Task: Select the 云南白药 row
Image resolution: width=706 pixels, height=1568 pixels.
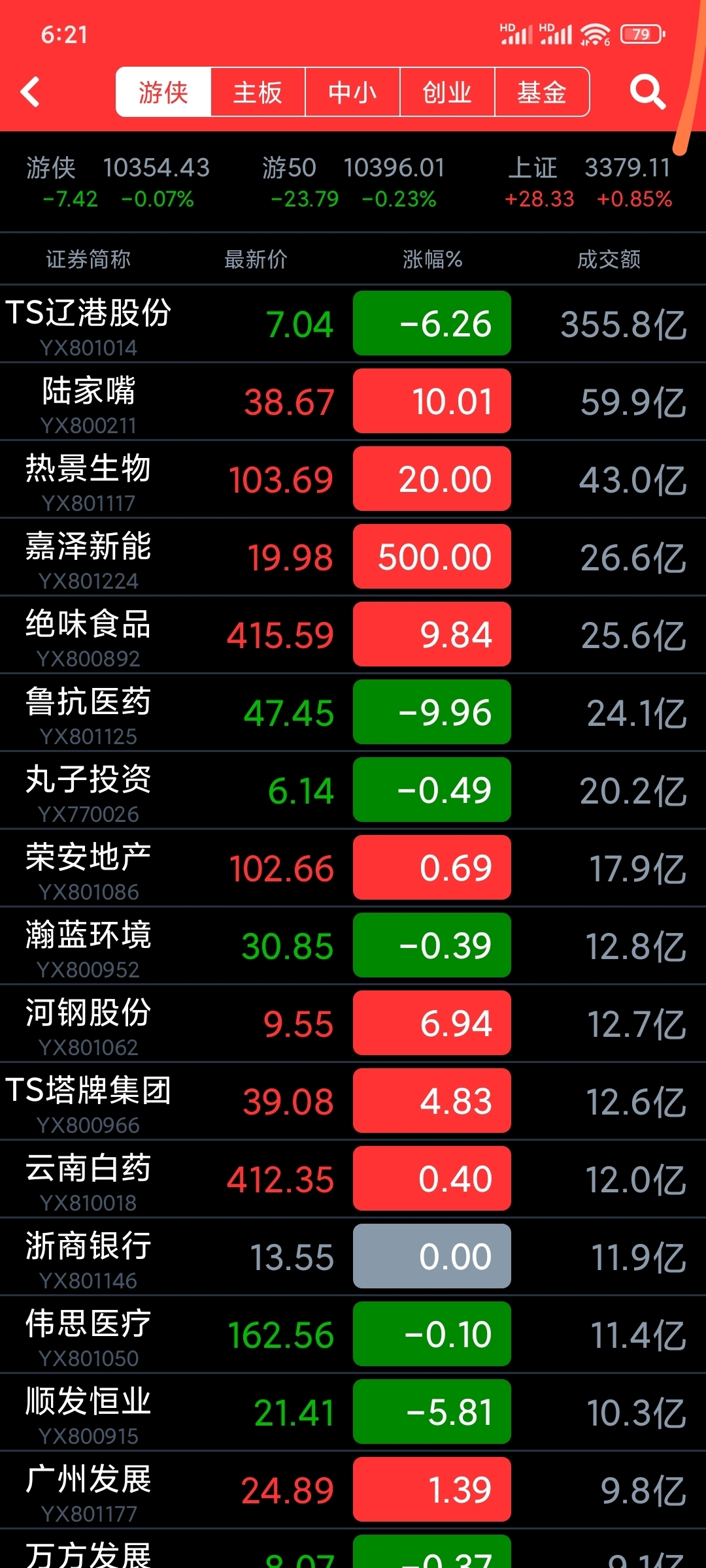Action: click(x=353, y=1179)
